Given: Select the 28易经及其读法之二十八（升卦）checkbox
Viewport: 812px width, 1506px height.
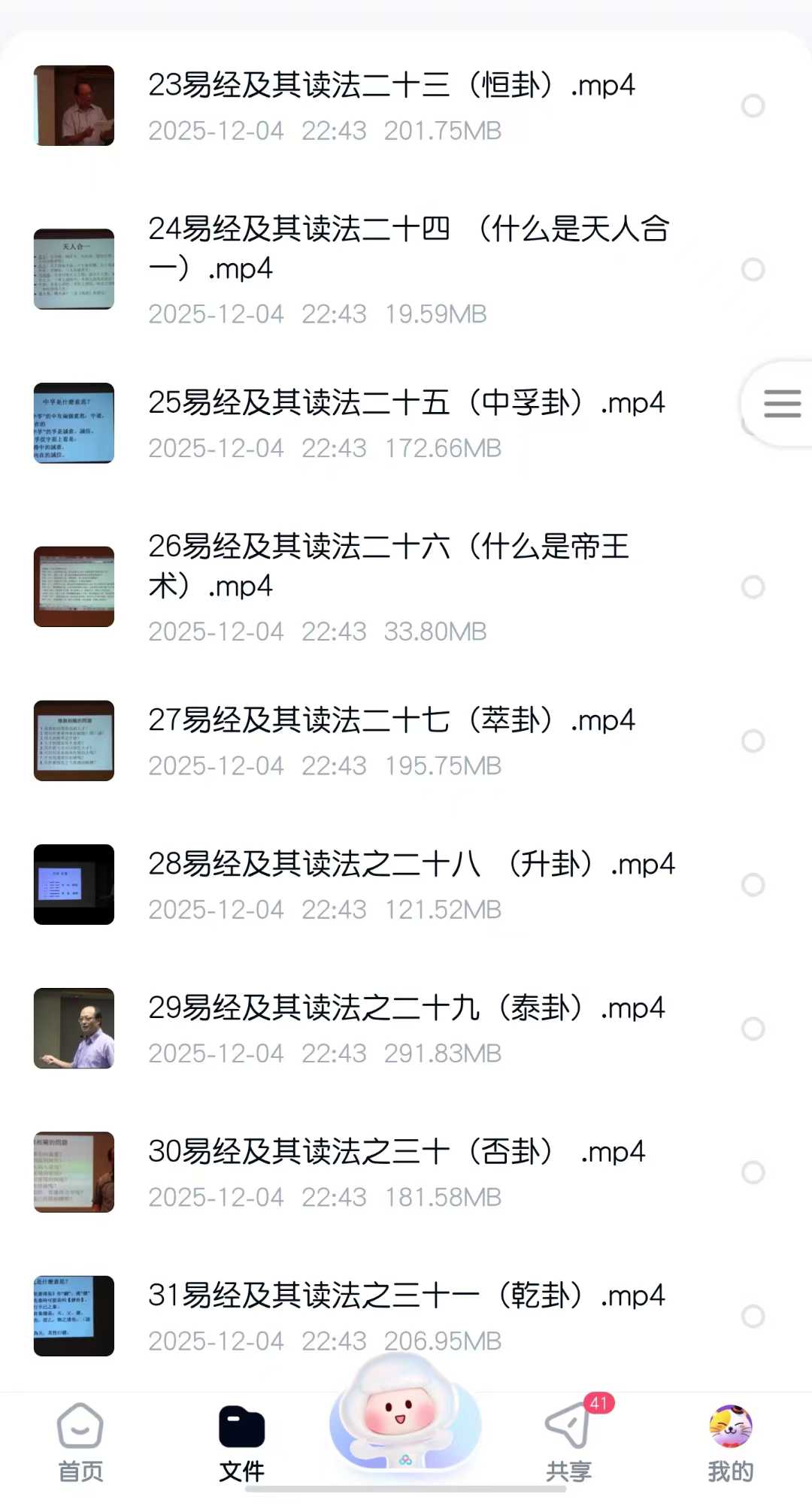Looking at the screenshot, I should pos(753,884).
